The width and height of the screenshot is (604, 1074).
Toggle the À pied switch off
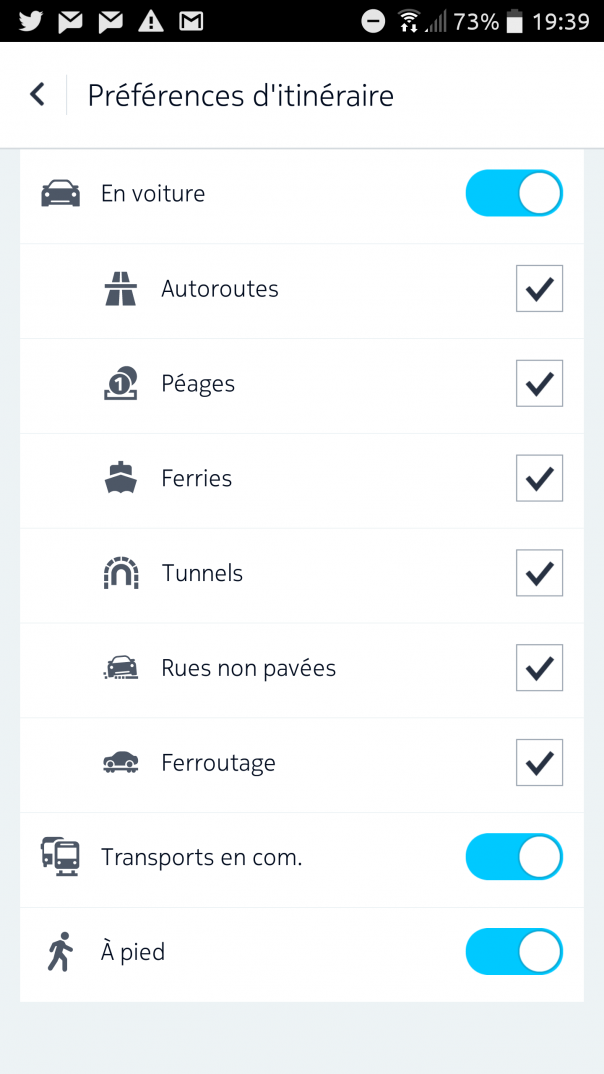tap(514, 951)
